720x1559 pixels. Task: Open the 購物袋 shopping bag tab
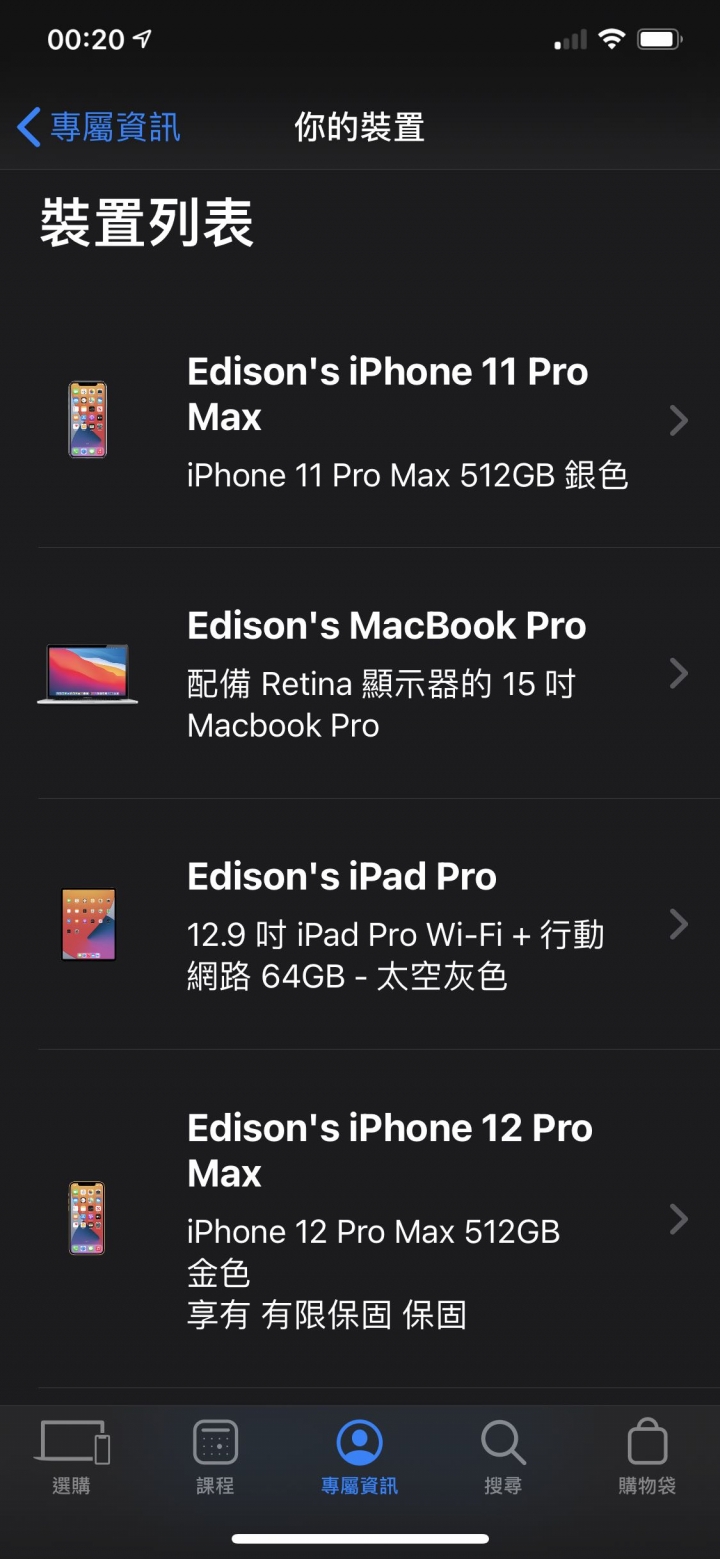[647, 1457]
